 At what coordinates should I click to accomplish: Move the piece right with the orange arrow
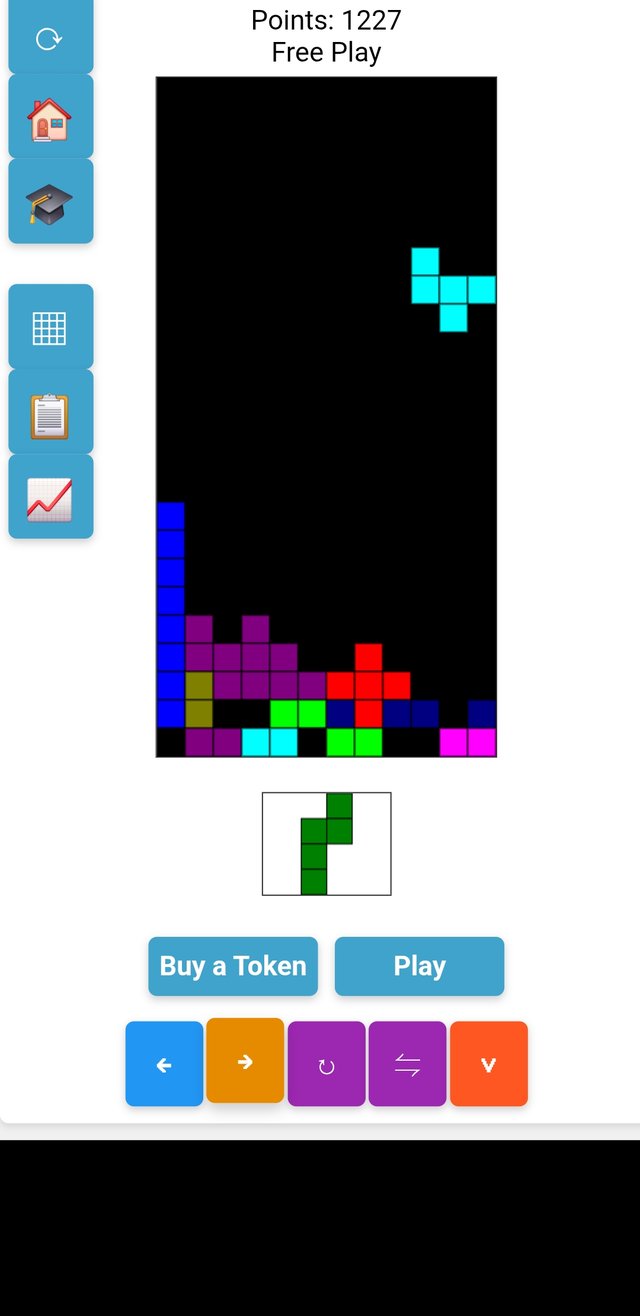click(x=245, y=1061)
